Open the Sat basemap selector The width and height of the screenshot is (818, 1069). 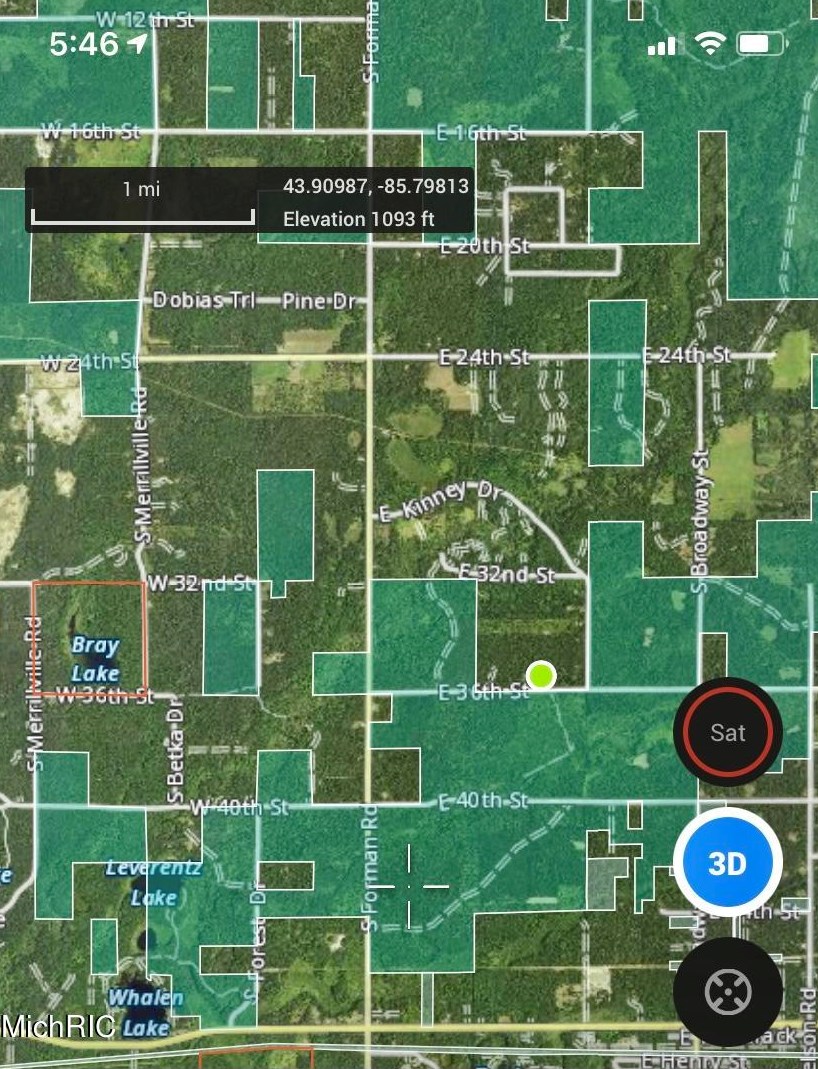(x=727, y=732)
